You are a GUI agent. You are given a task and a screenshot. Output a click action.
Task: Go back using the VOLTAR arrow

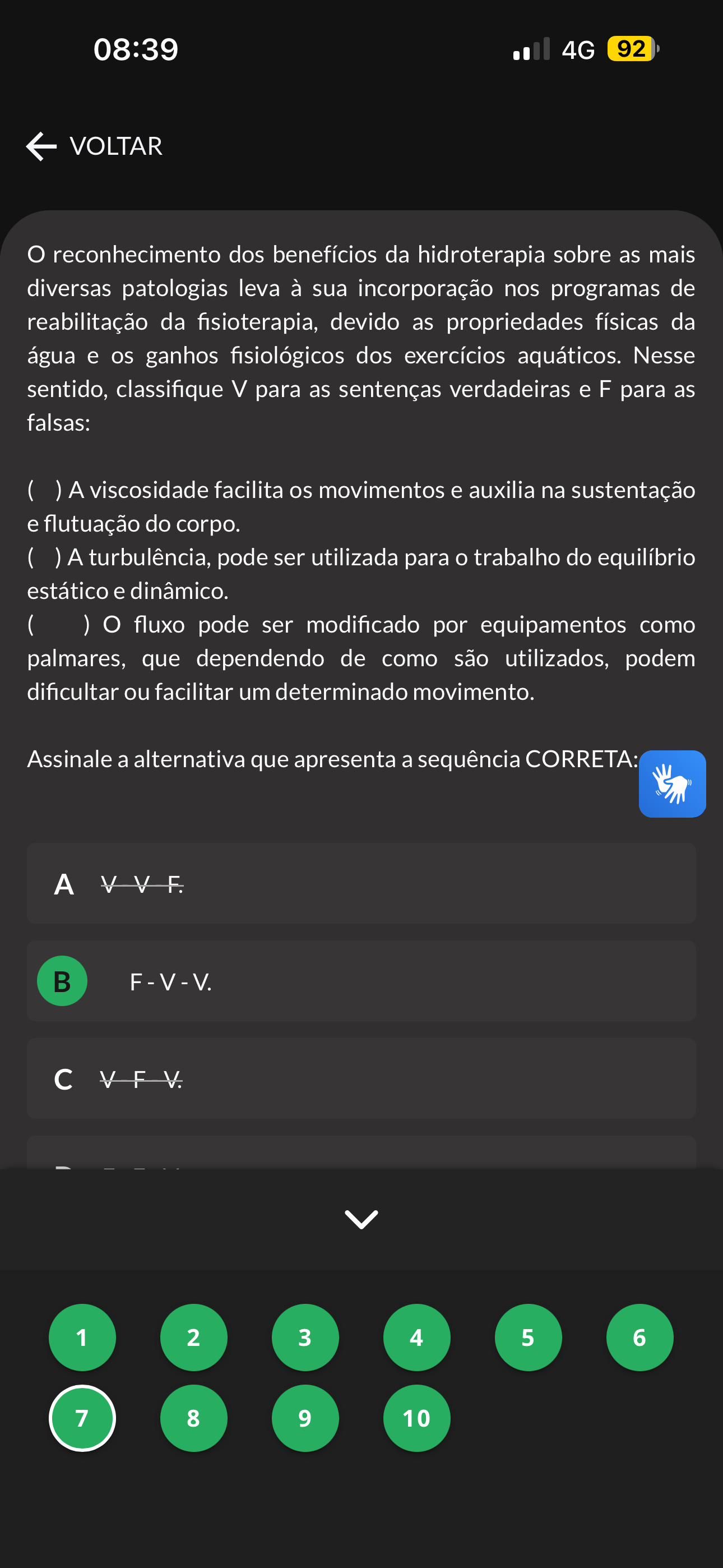[94, 146]
